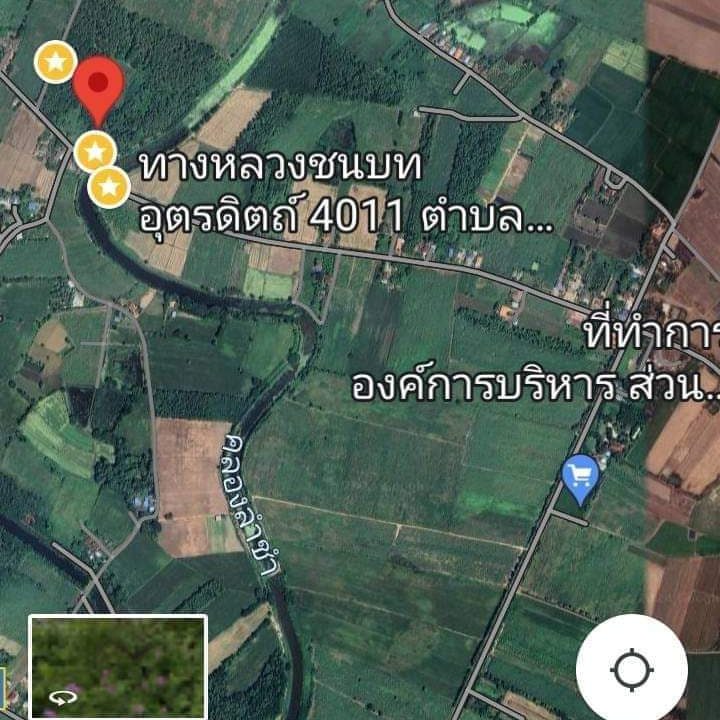Image resolution: width=720 pixels, height=720 pixels.
Task: Open the topmost starred saved place
Action: point(56,63)
